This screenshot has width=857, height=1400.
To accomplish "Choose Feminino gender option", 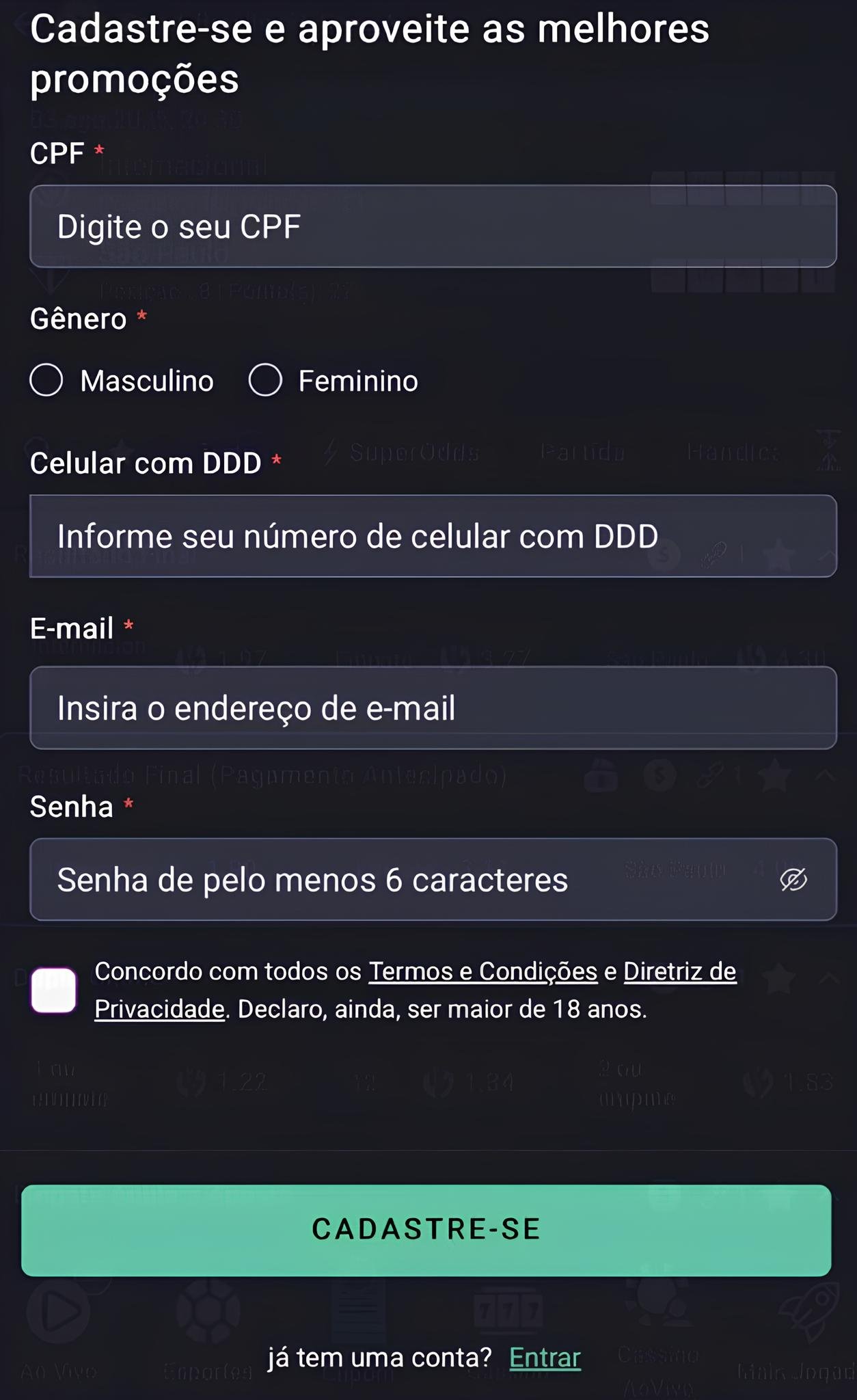I will [265, 380].
